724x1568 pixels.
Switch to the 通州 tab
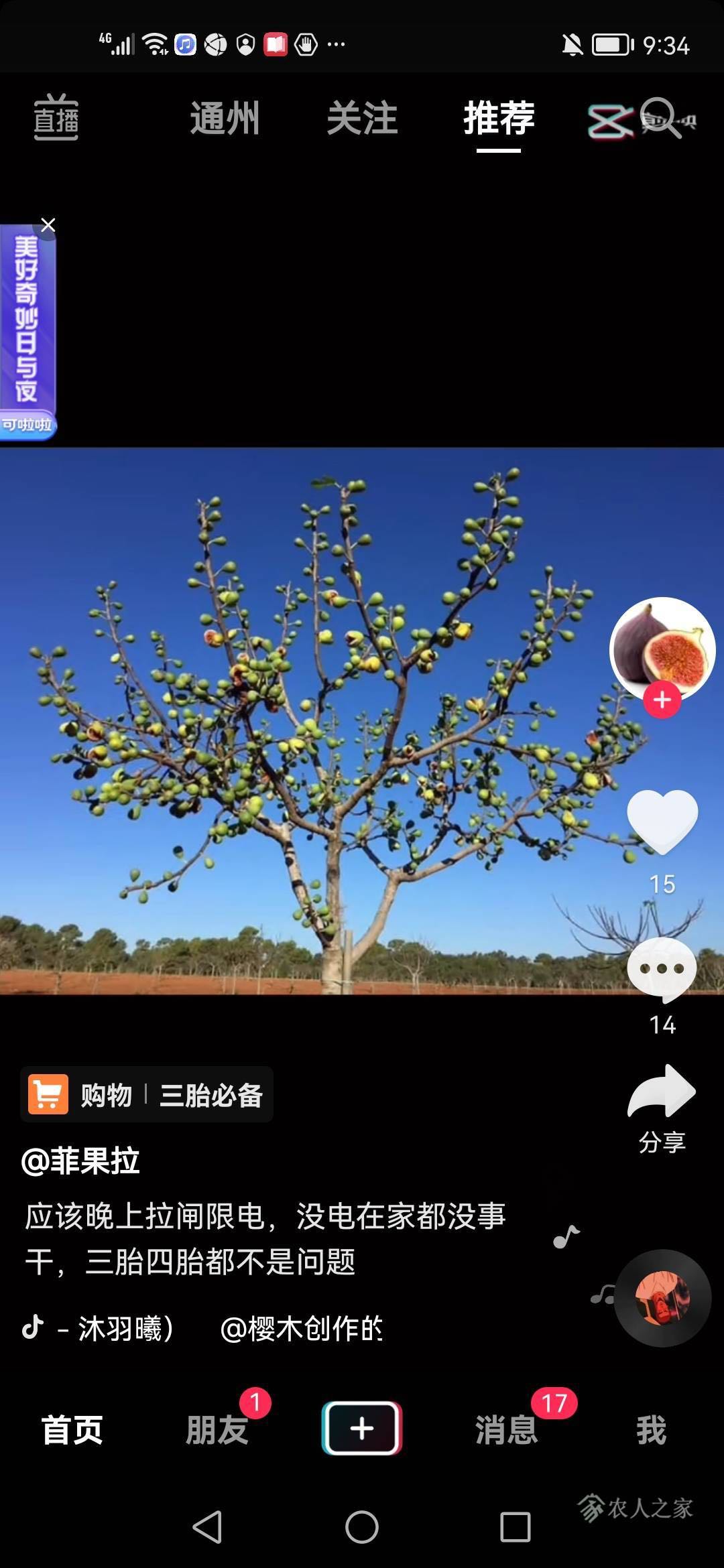(x=225, y=119)
